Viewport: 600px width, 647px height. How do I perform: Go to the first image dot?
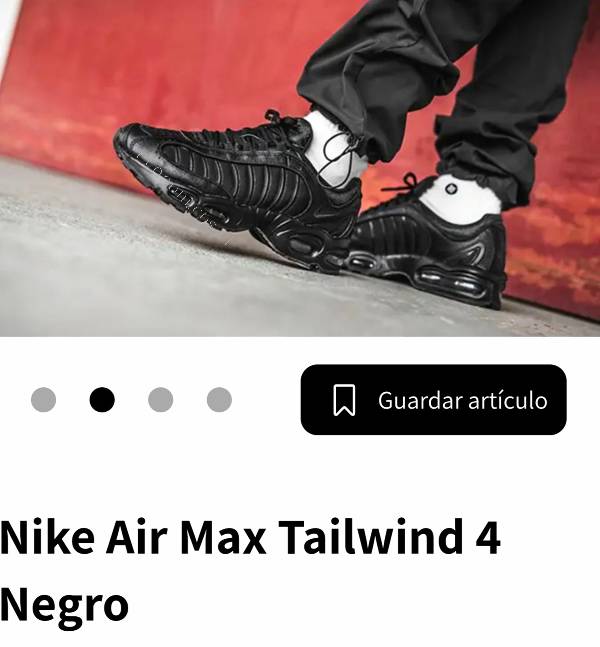click(x=43, y=400)
